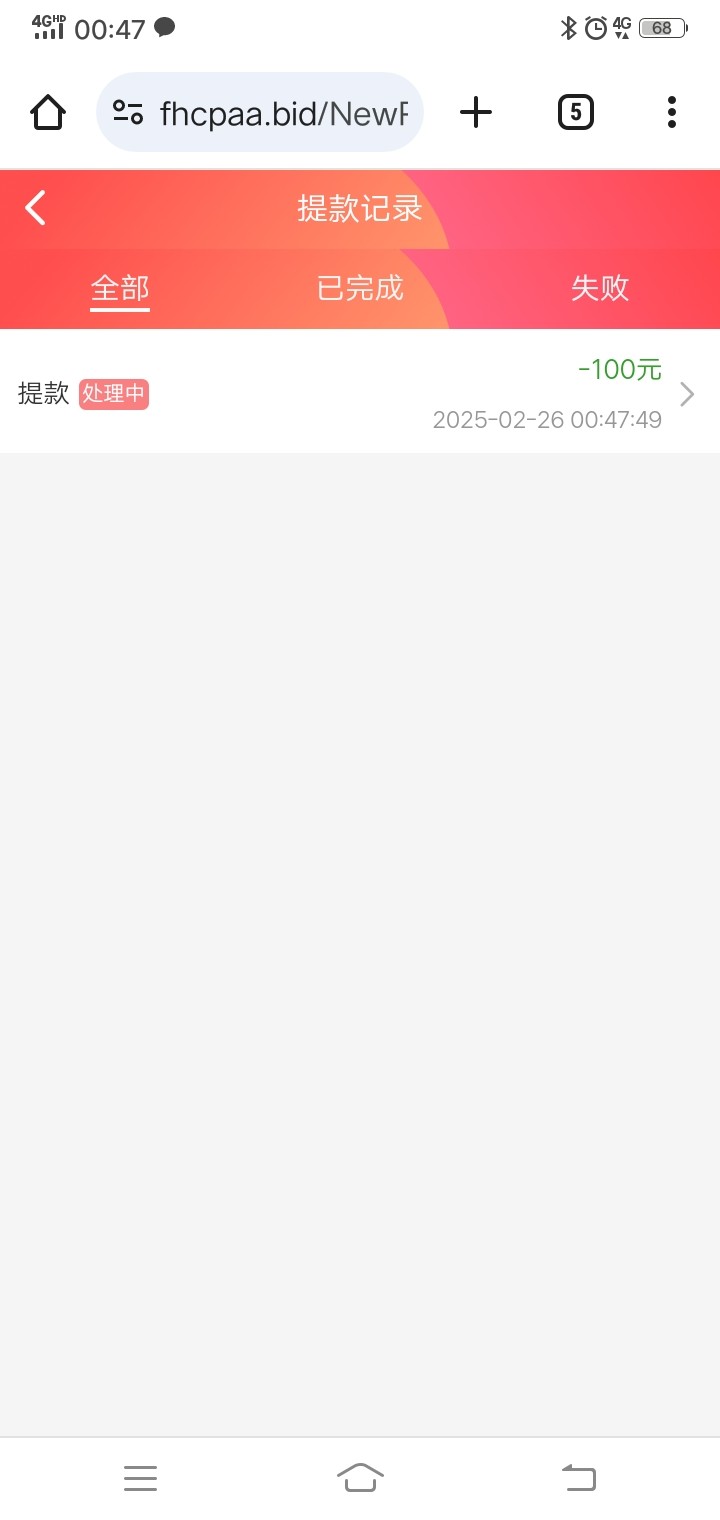Screen dimensions: 720x1520
Task: Open the tab switcher showing 5
Action: 575,112
